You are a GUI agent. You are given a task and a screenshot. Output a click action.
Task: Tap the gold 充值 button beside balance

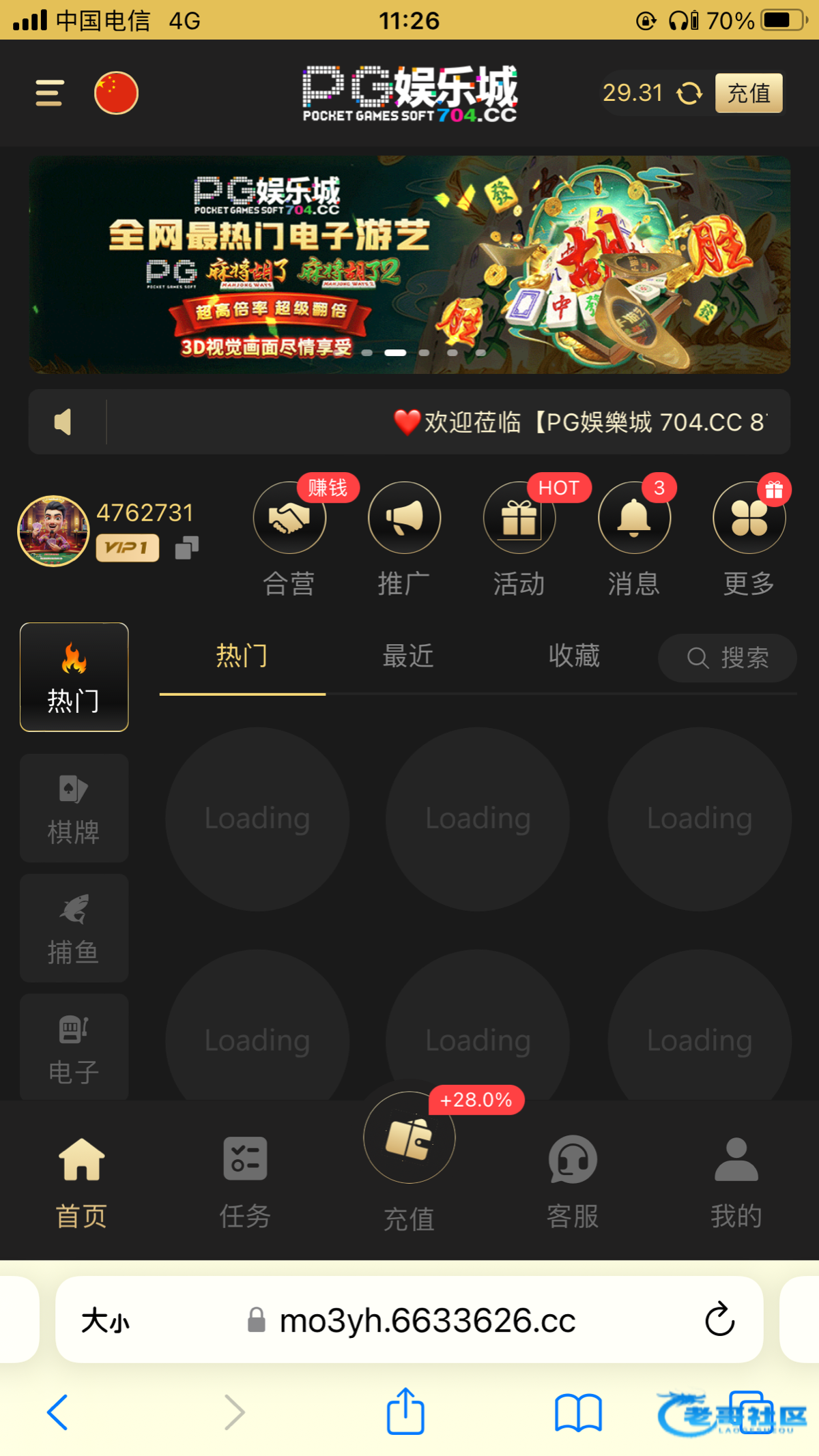(749, 93)
